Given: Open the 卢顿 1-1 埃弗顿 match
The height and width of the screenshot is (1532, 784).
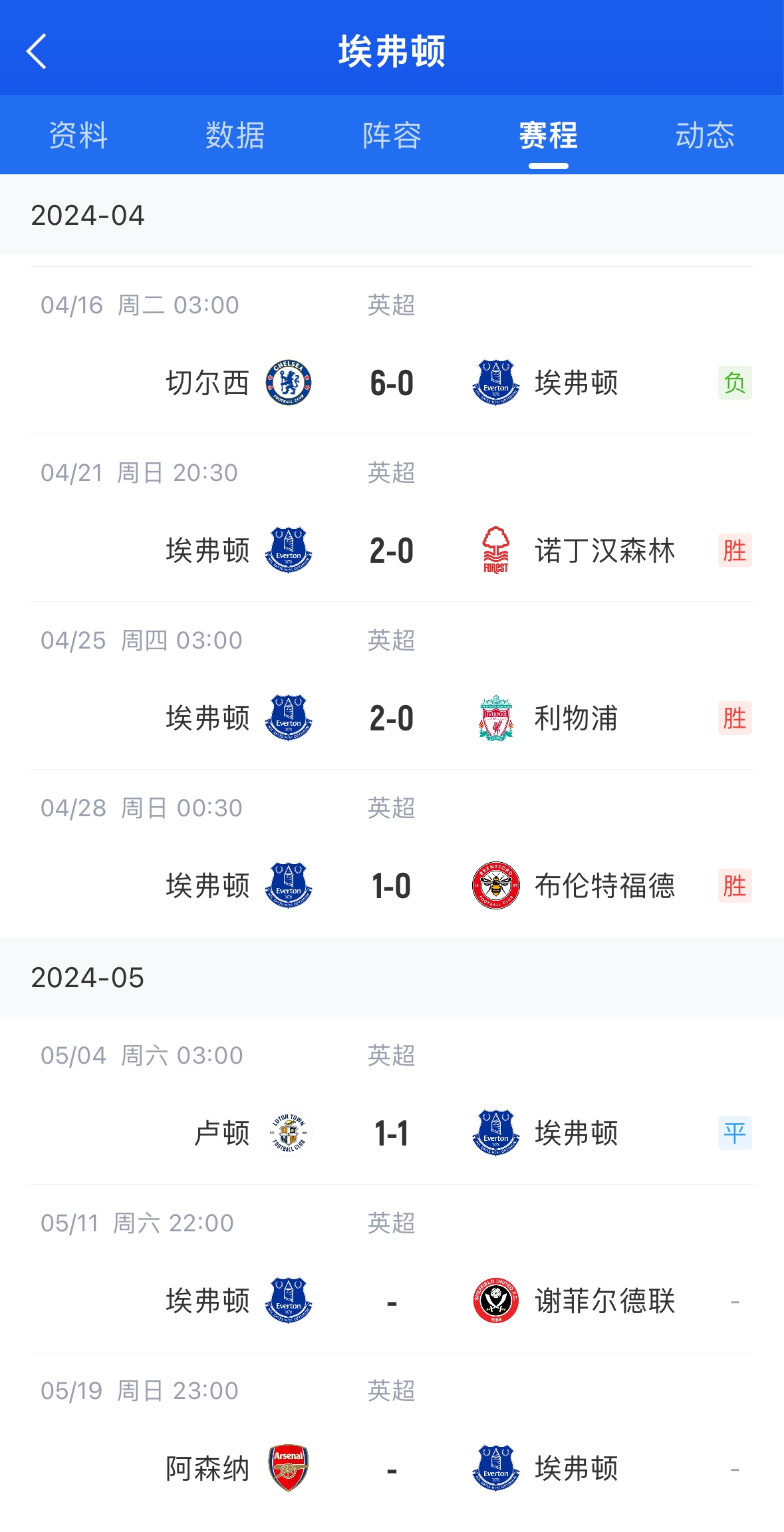Looking at the screenshot, I should [392, 1101].
